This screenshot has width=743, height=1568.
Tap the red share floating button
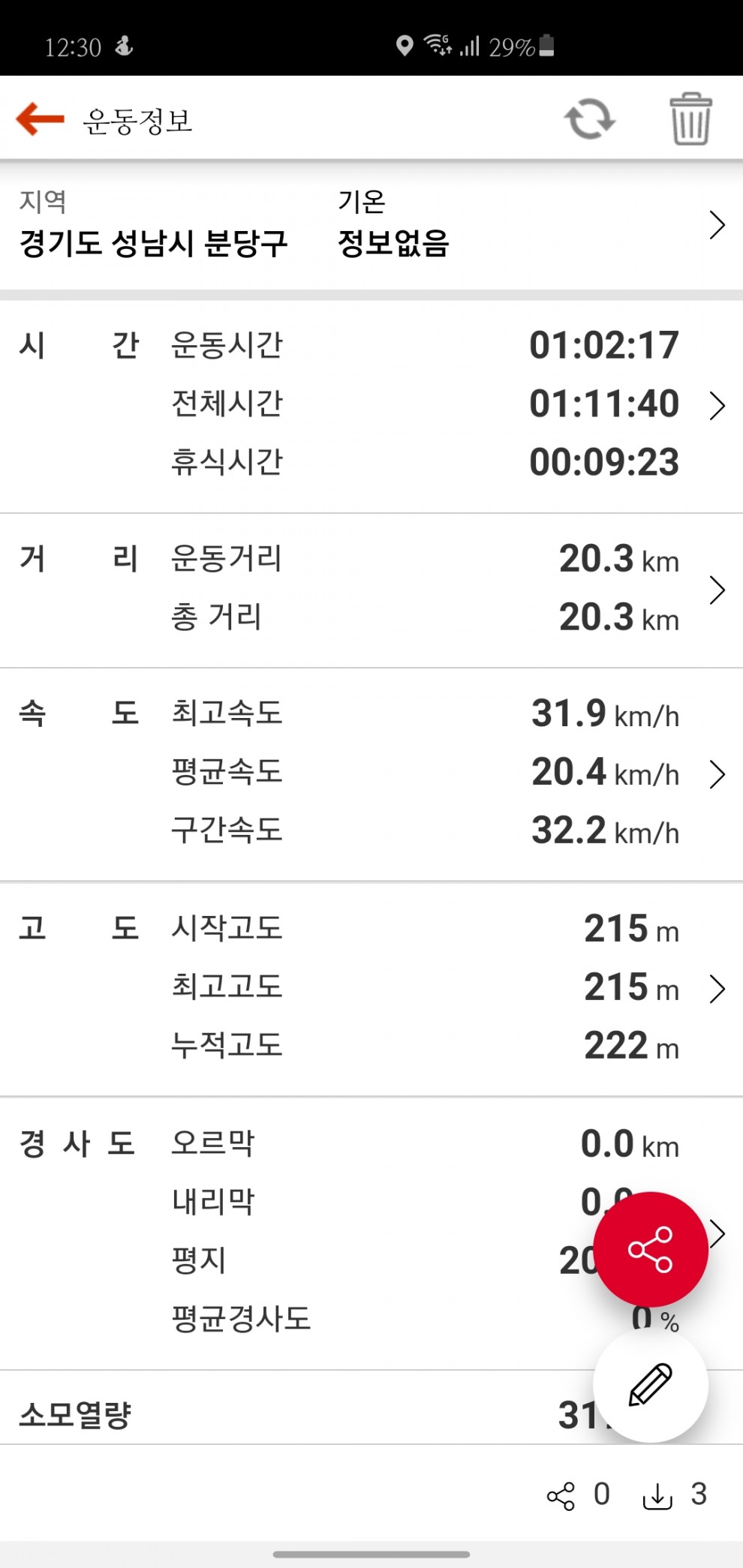[651, 1249]
